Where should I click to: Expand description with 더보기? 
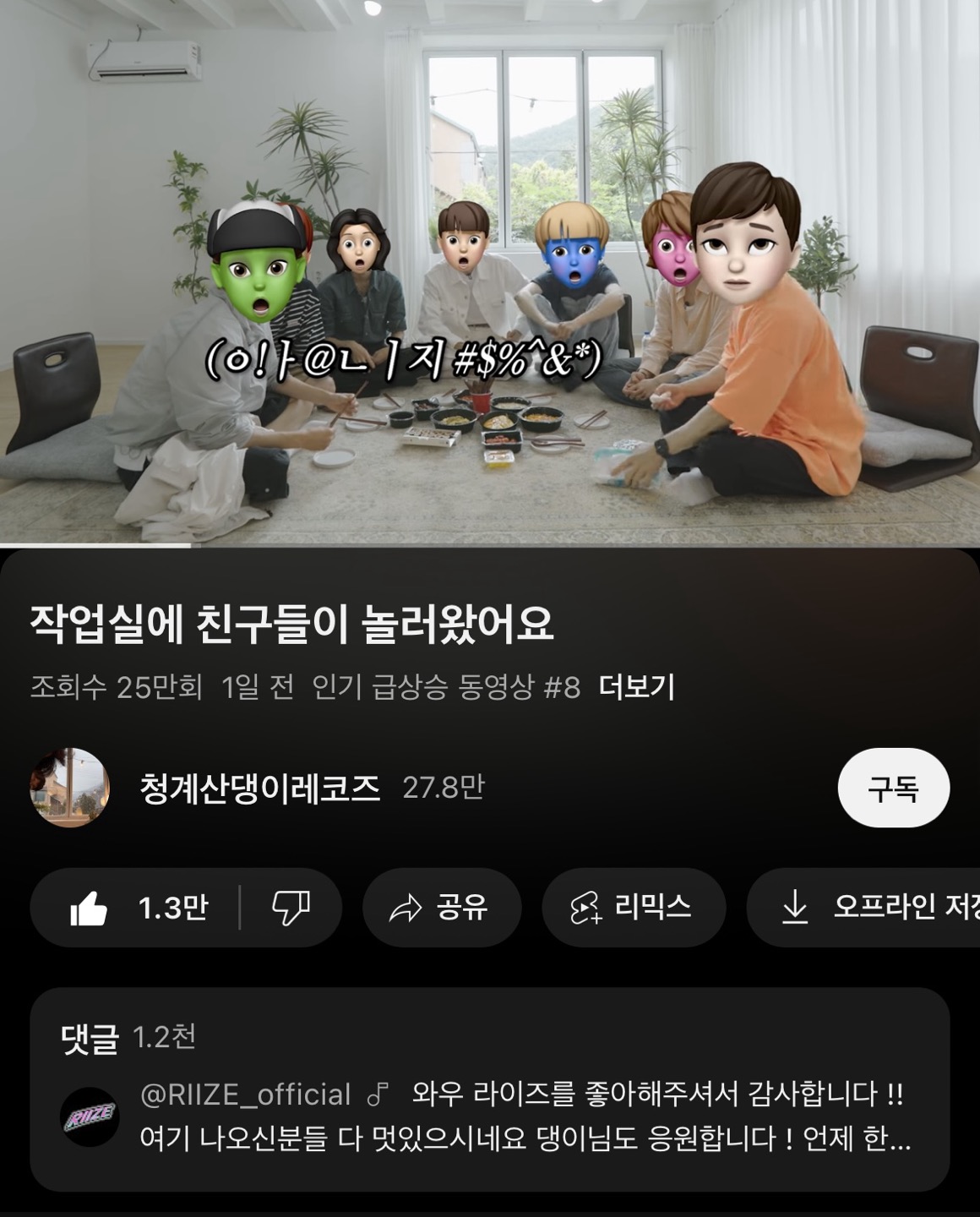pos(636,687)
